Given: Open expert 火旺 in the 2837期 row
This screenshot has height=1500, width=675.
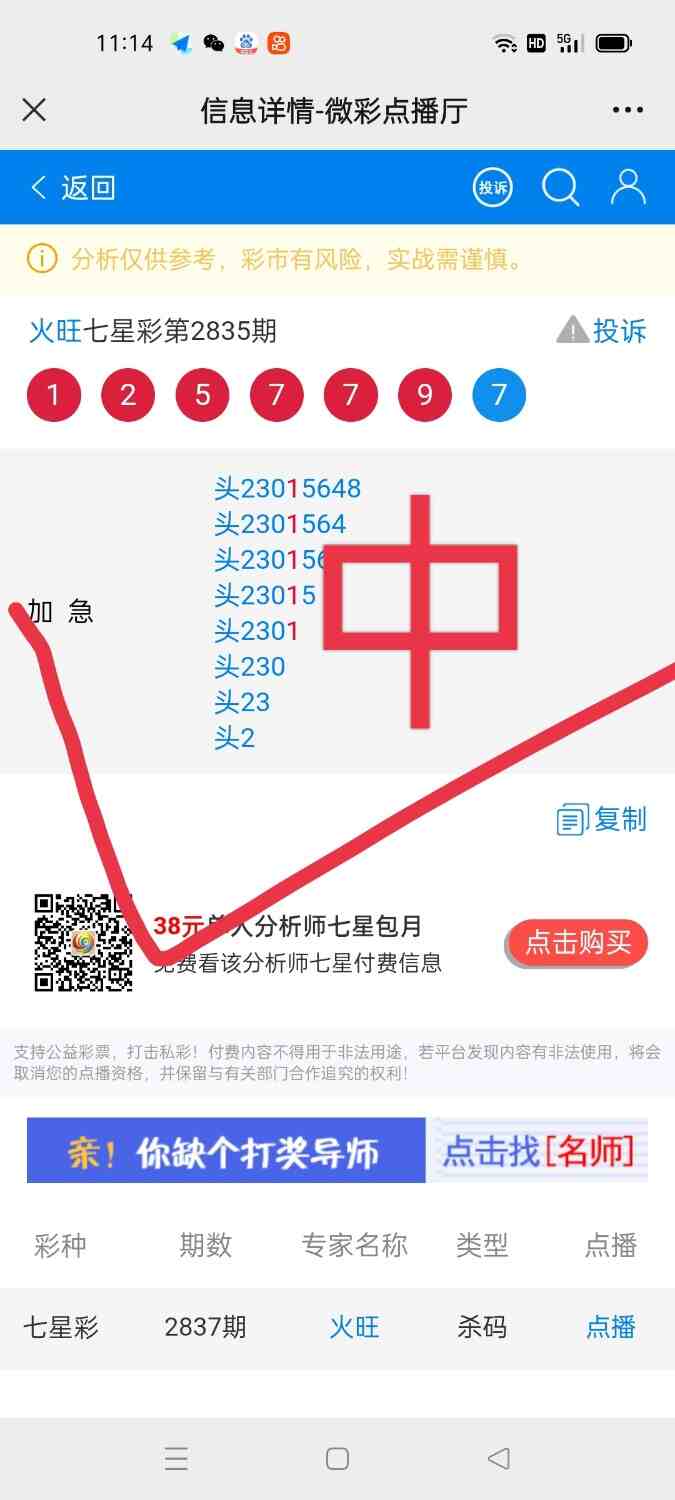Looking at the screenshot, I should tap(355, 1327).
